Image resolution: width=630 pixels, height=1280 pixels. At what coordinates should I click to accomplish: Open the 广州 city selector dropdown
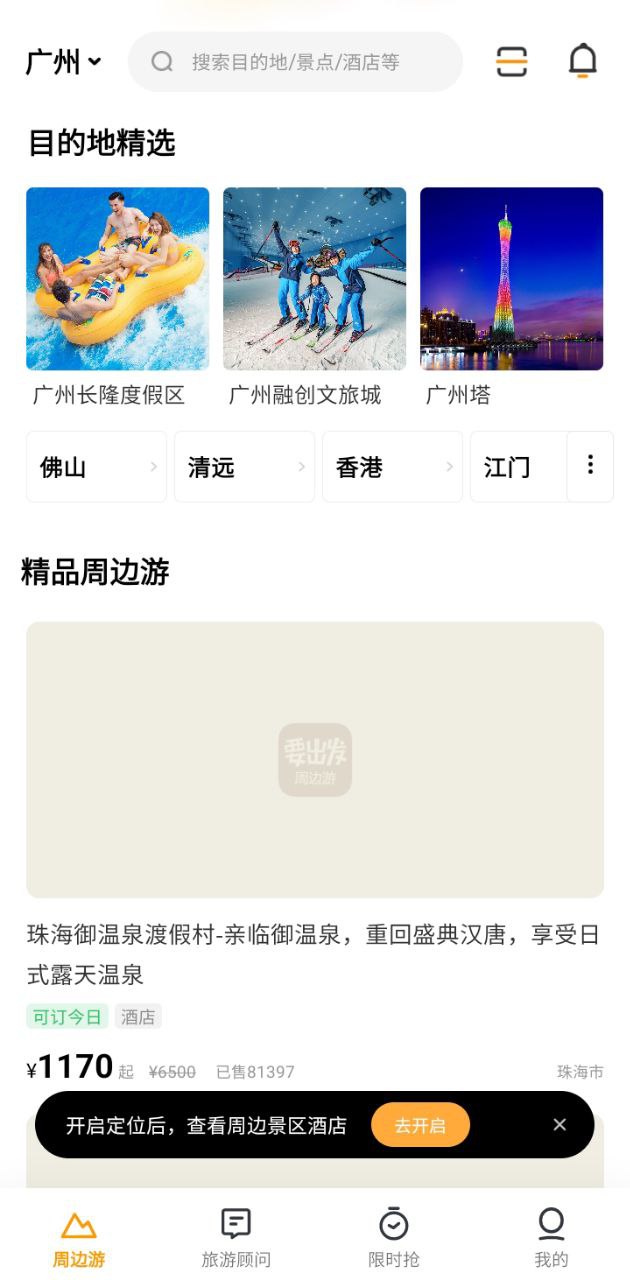coord(63,62)
